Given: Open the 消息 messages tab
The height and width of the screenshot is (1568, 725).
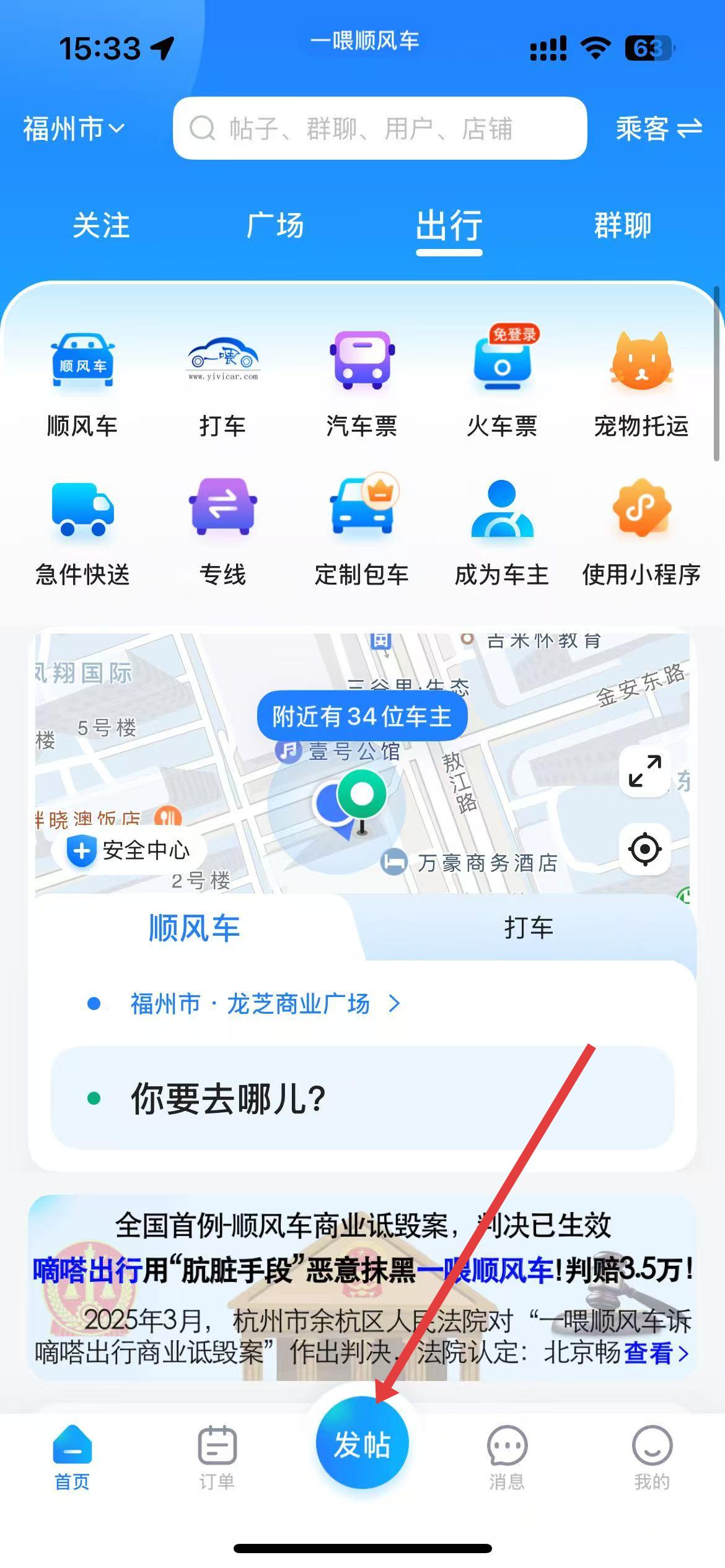Looking at the screenshot, I should click(x=507, y=1457).
